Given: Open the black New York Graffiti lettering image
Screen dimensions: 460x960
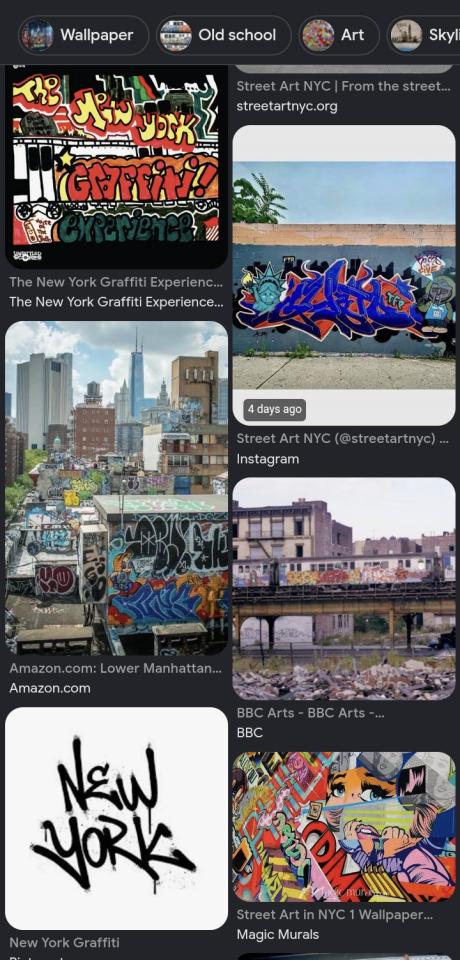Looking at the screenshot, I should 116,819.
